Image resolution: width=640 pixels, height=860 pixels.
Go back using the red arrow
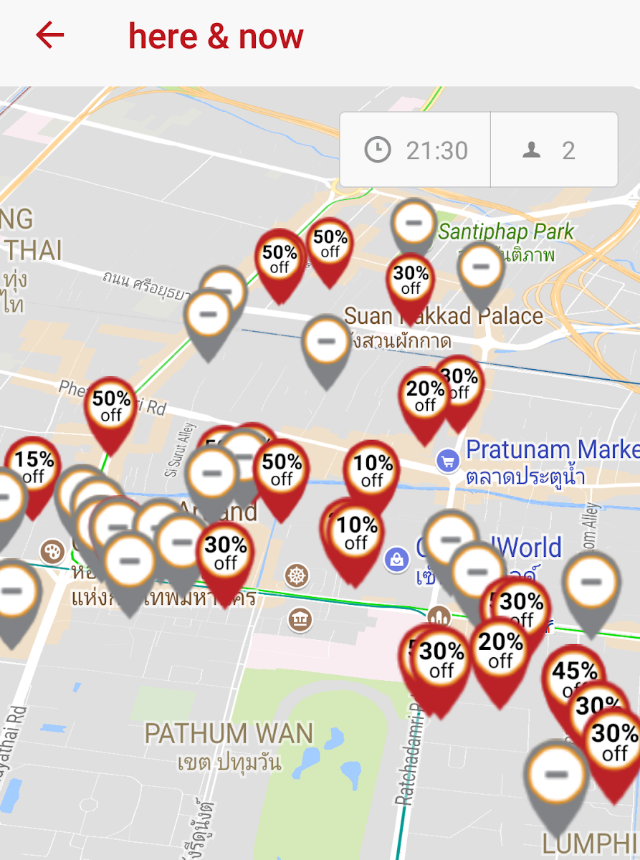pyautogui.click(x=49, y=36)
